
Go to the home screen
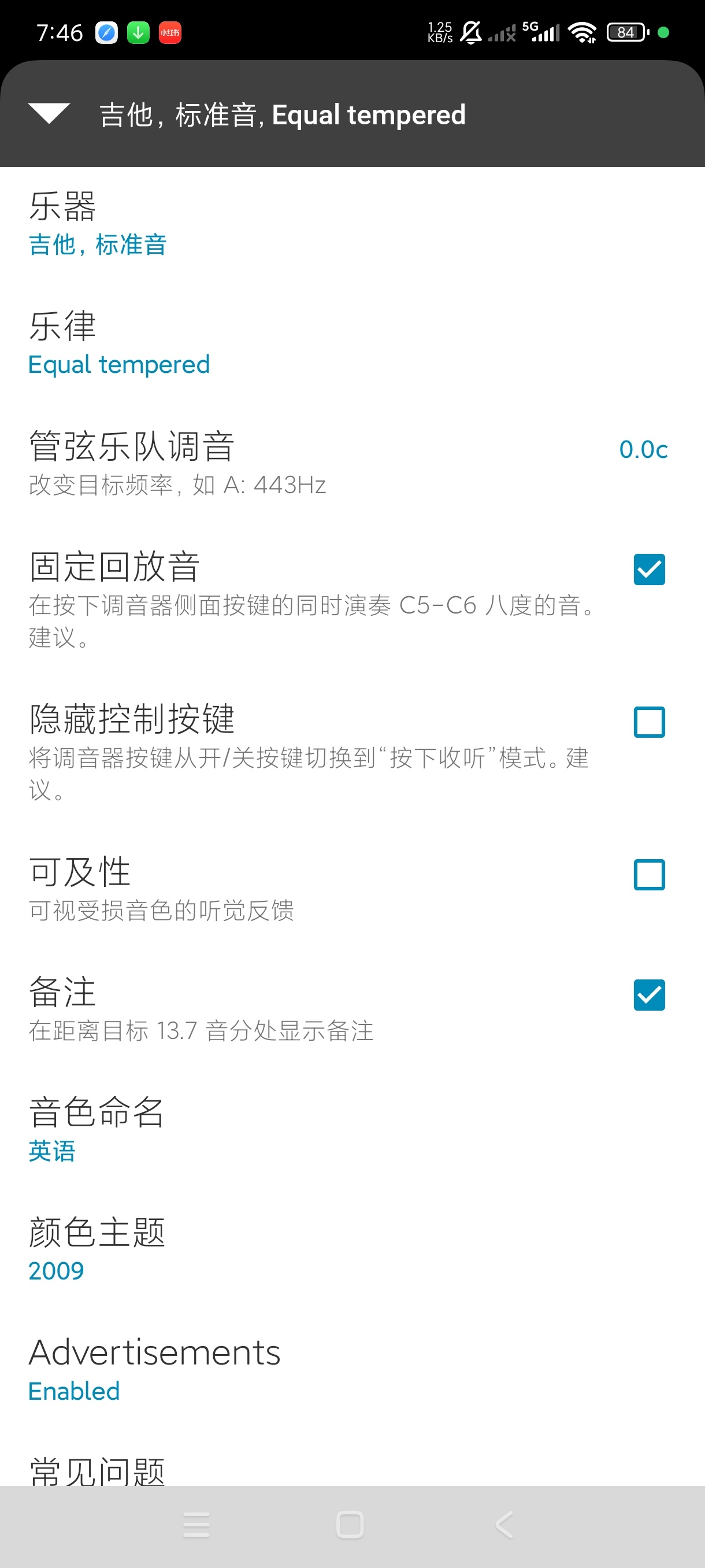pyautogui.click(x=350, y=1525)
